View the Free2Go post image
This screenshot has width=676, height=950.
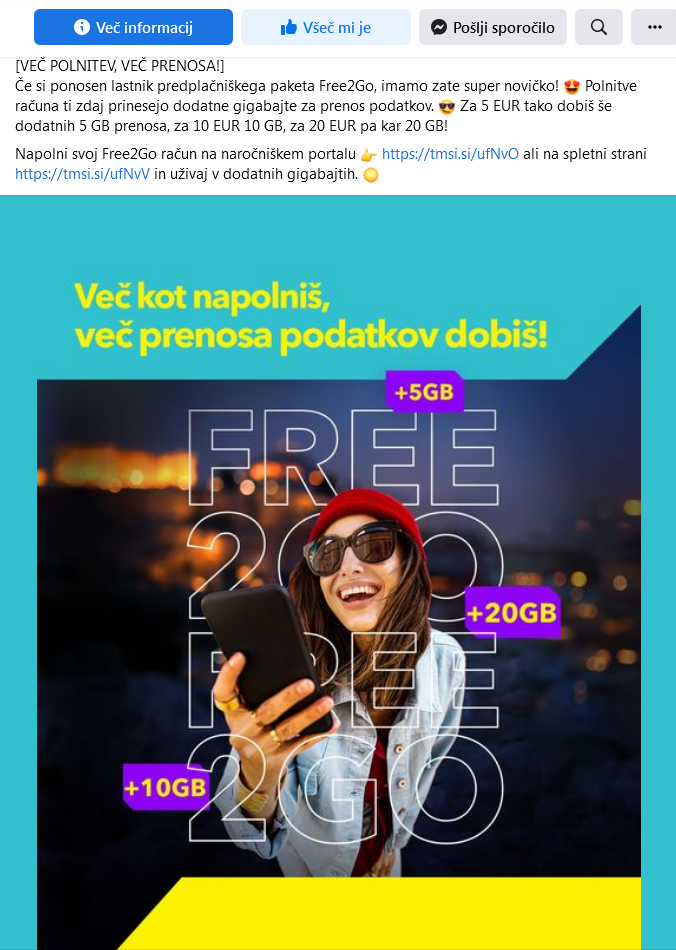(x=338, y=600)
